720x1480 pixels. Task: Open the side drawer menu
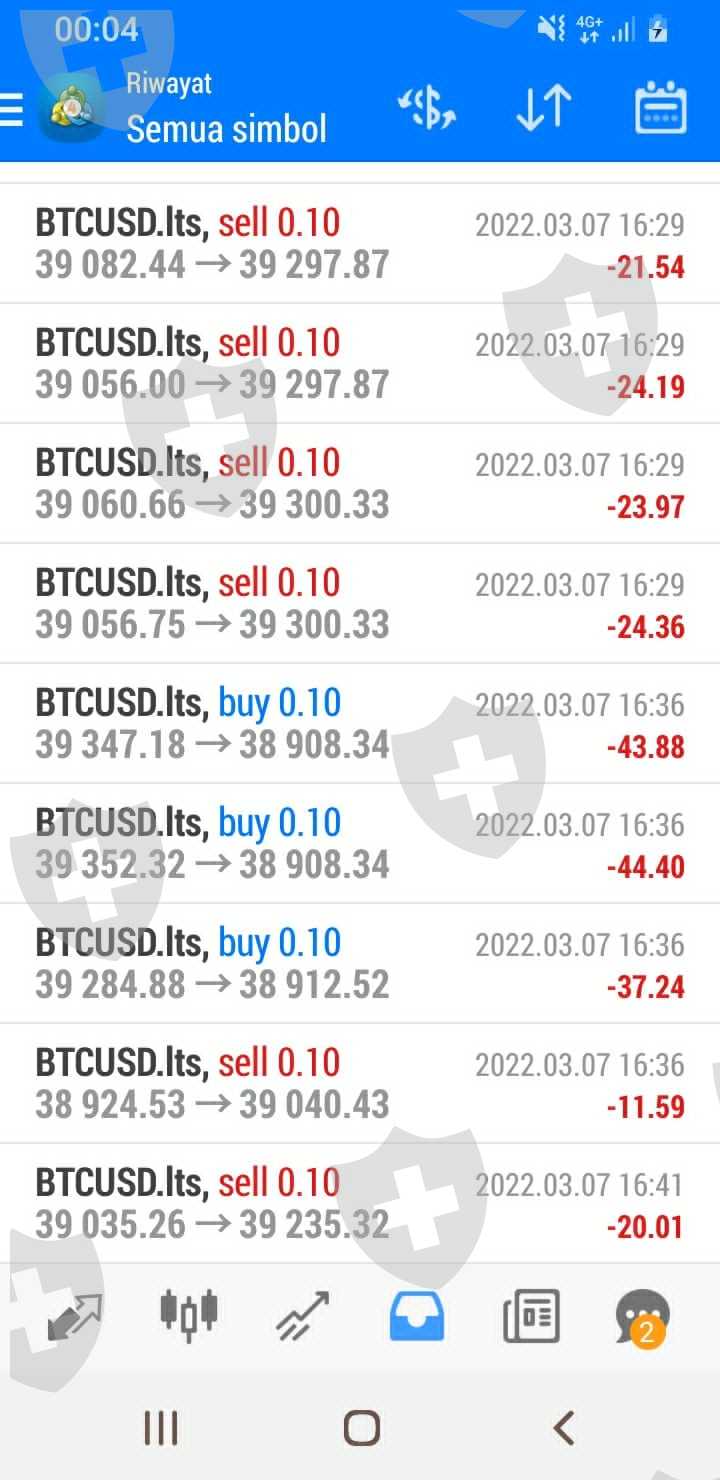click(x=12, y=109)
